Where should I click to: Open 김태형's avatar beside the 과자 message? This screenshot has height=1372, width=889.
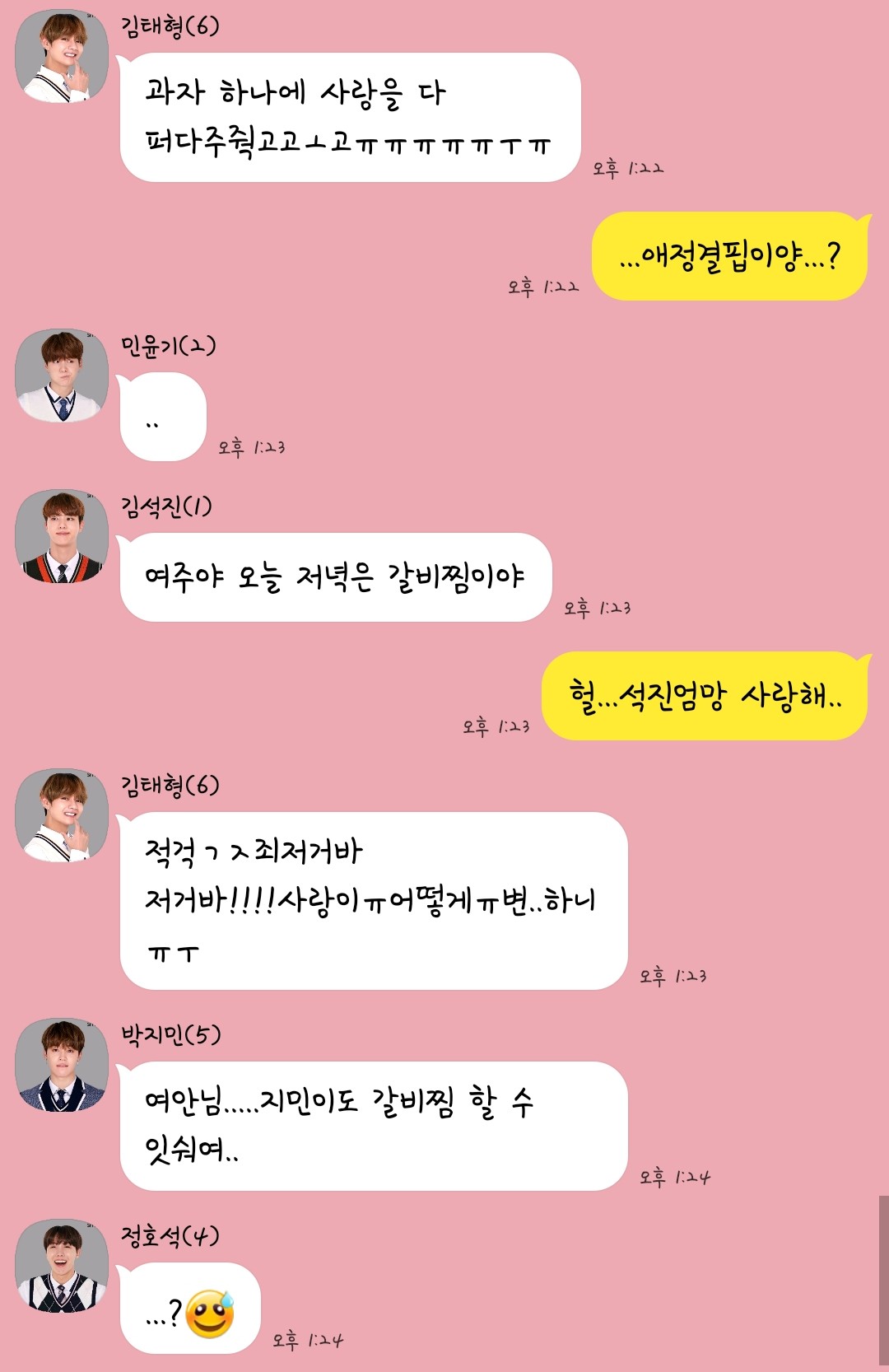62,56
